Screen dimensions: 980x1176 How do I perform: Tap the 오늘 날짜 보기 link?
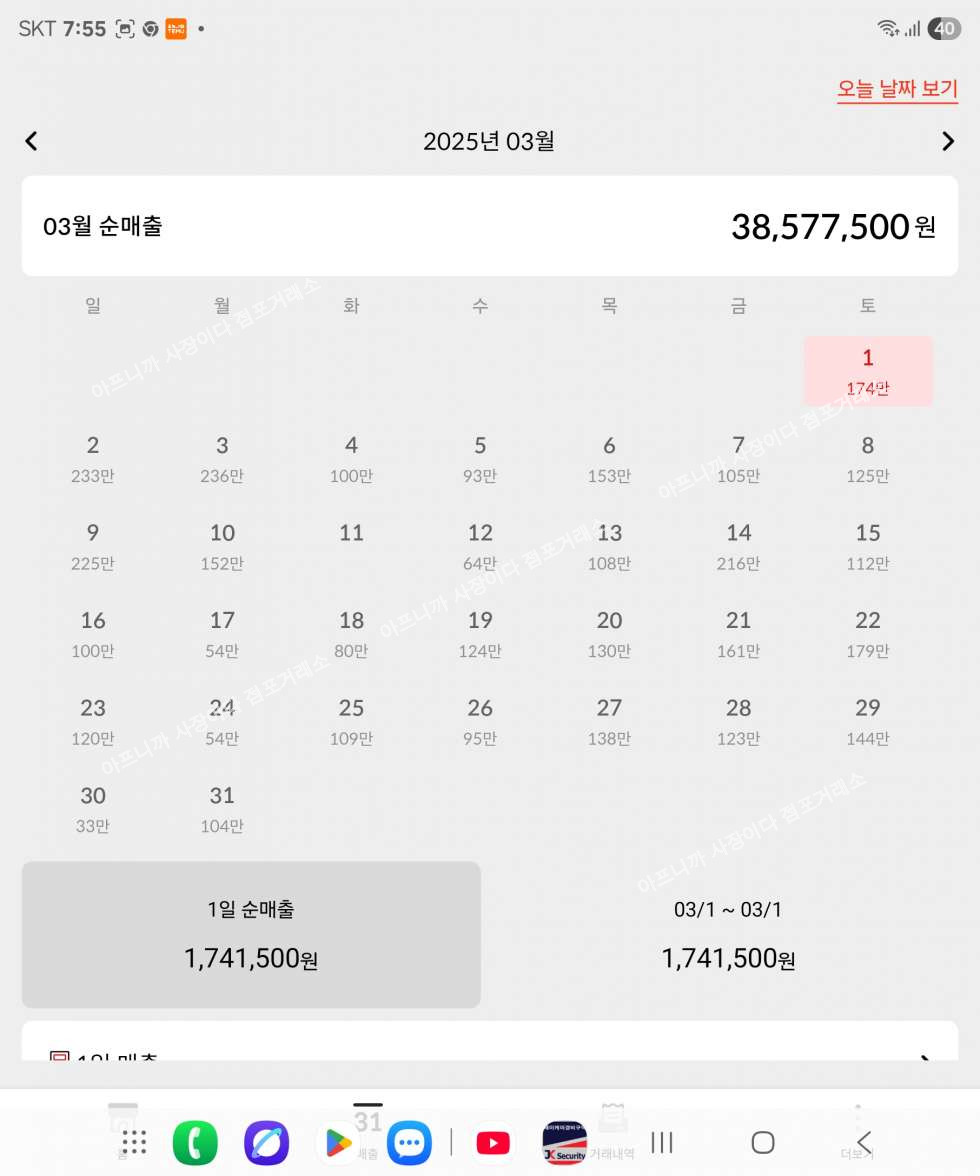897,89
